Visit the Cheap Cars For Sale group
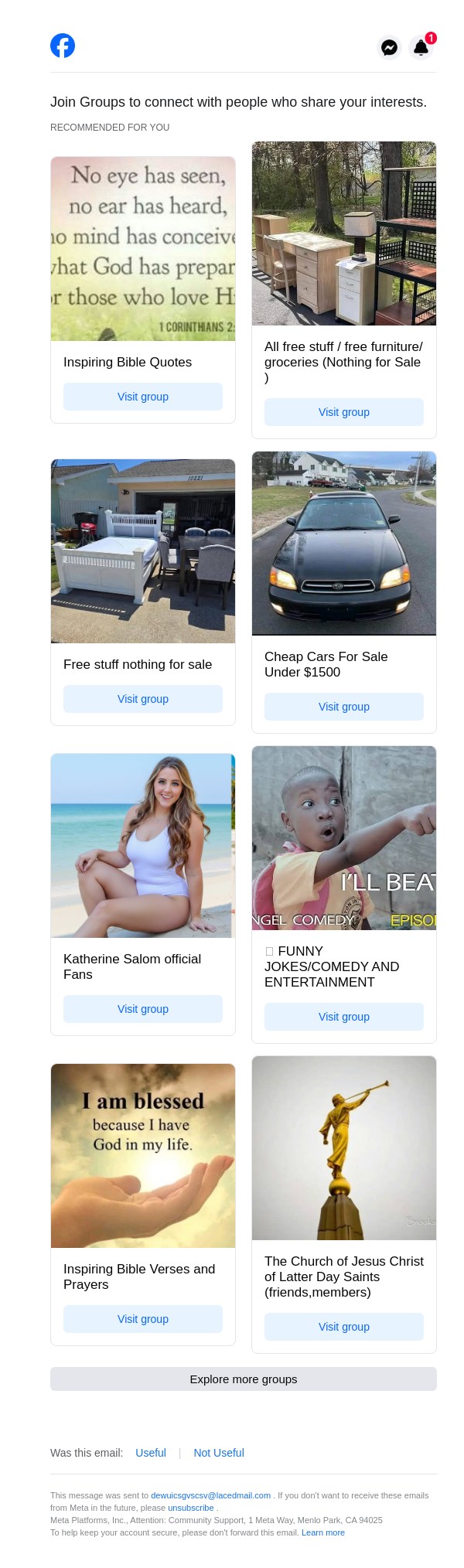The height and width of the screenshot is (1568, 464). coord(344,707)
